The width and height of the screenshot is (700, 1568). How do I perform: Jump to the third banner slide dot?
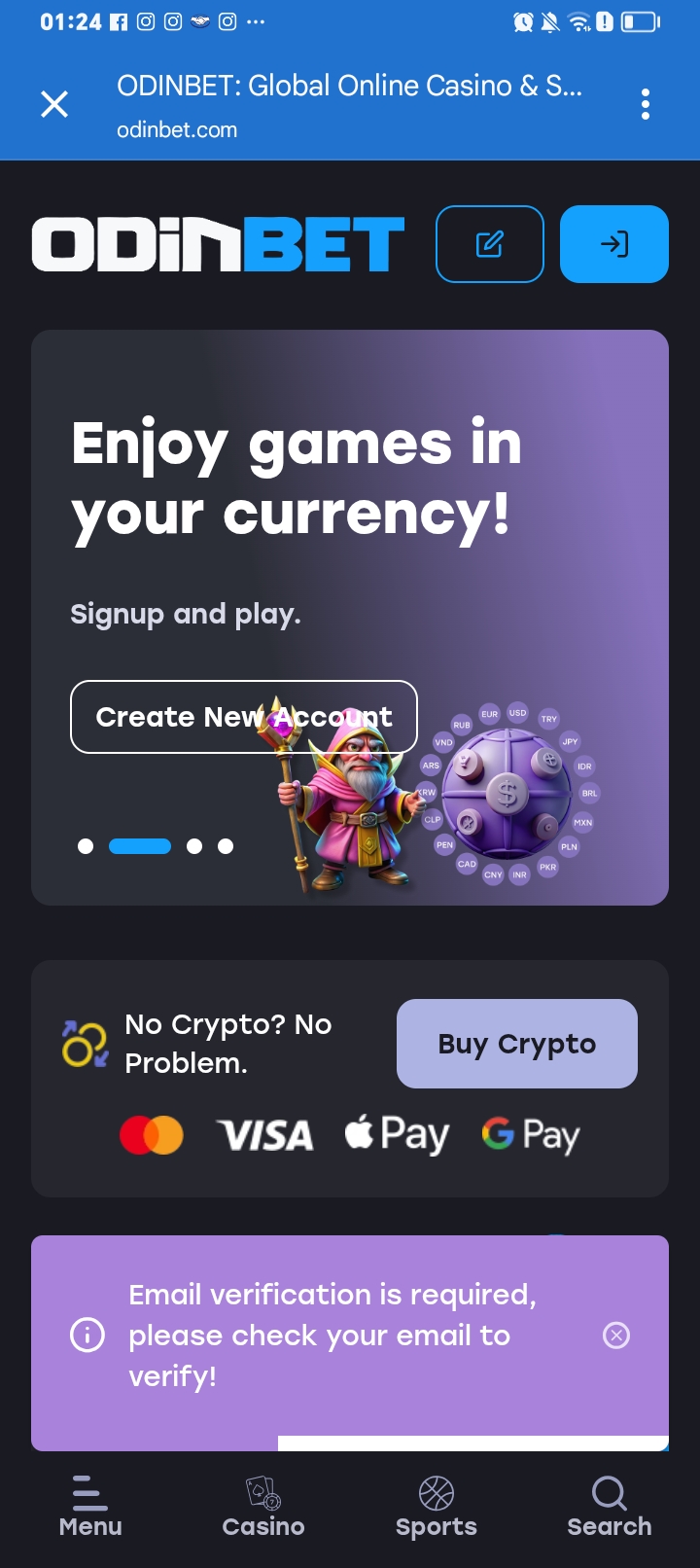[x=194, y=846]
